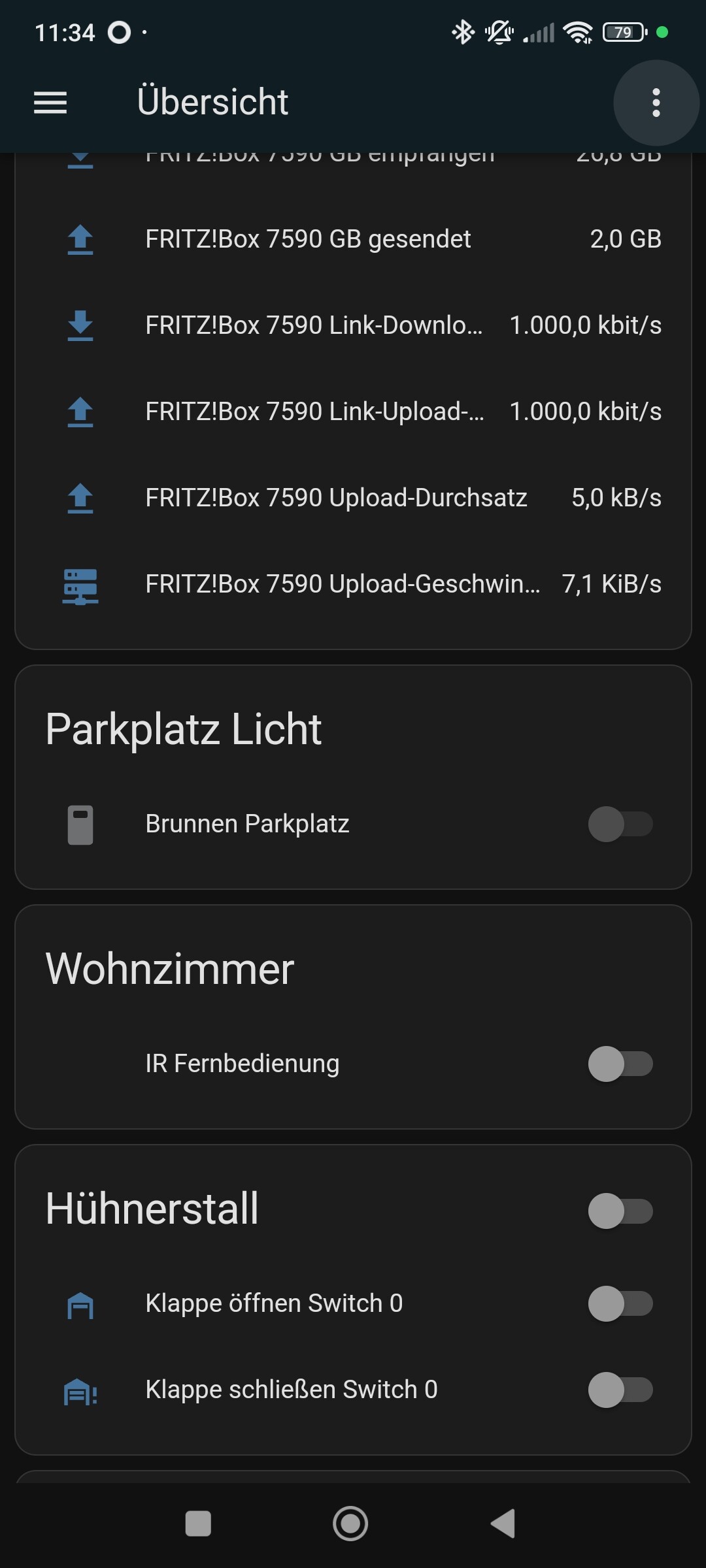Viewport: 706px width, 1568px height.
Task: Open FRITZ!Box 7590 Upload-Geschwindigkeit entry
Action: pyautogui.click(x=353, y=584)
